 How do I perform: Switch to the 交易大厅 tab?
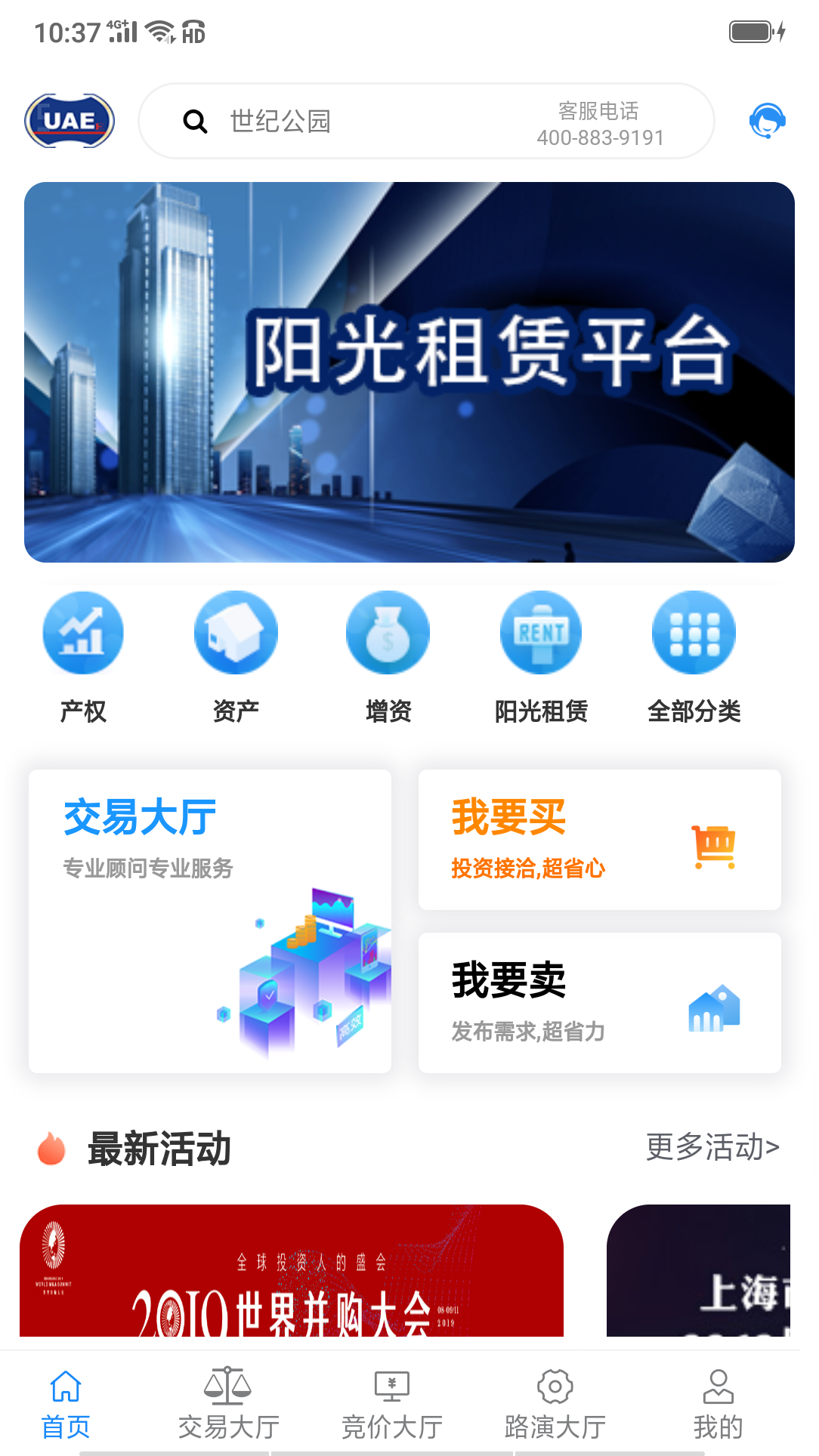point(228,1403)
